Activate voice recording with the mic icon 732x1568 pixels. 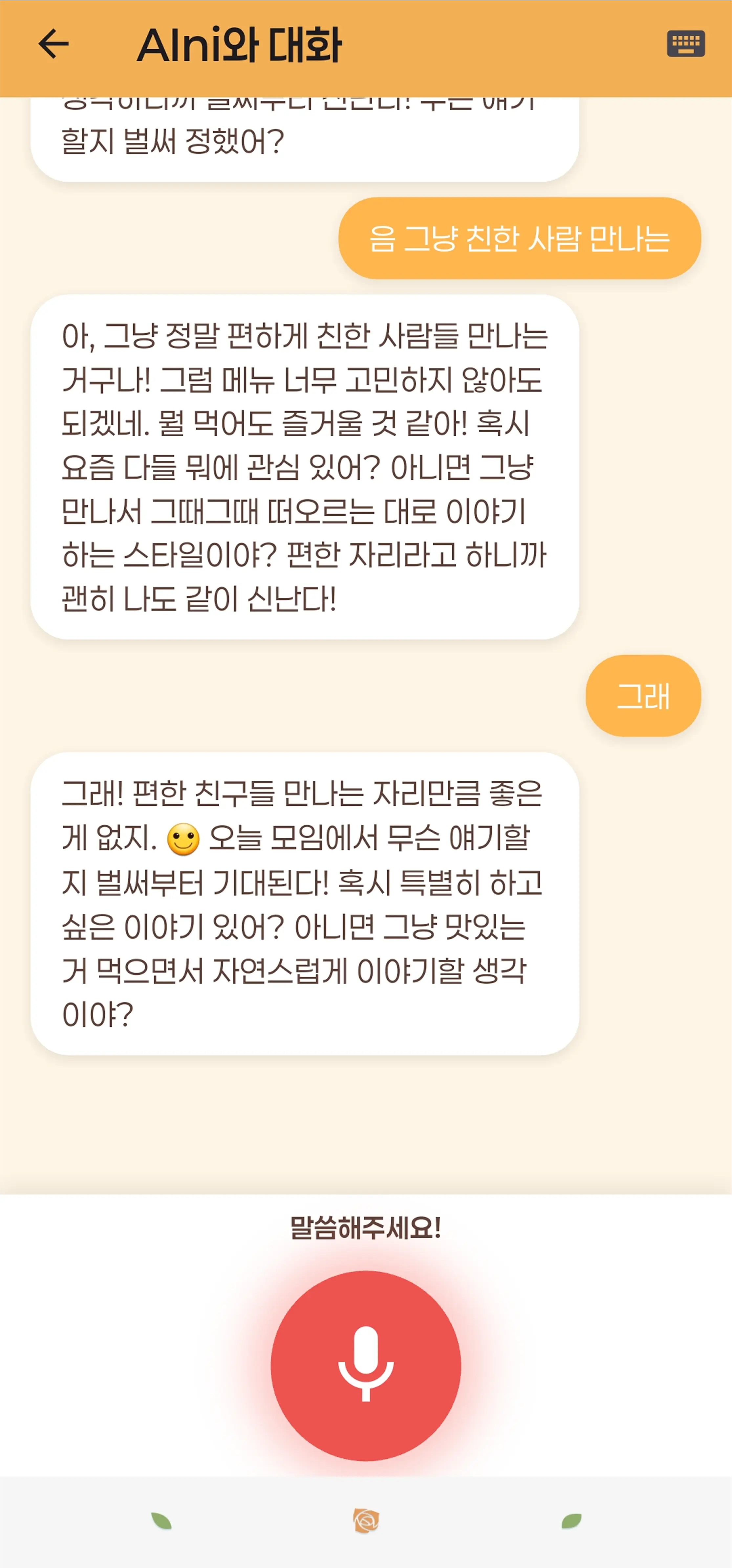click(x=366, y=1374)
